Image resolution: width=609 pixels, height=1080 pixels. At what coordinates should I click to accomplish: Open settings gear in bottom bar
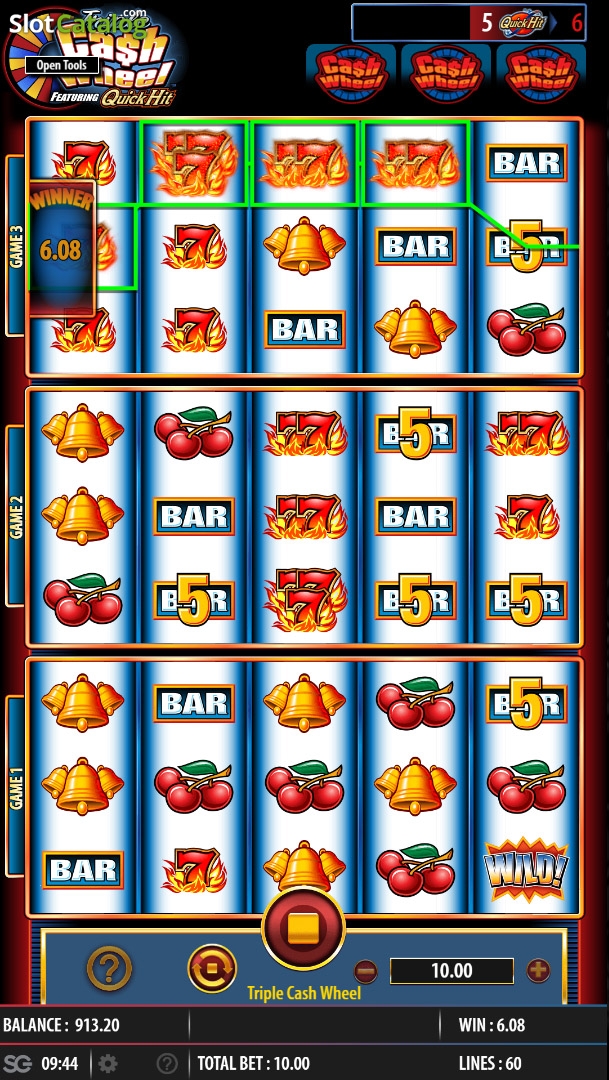(107, 1063)
